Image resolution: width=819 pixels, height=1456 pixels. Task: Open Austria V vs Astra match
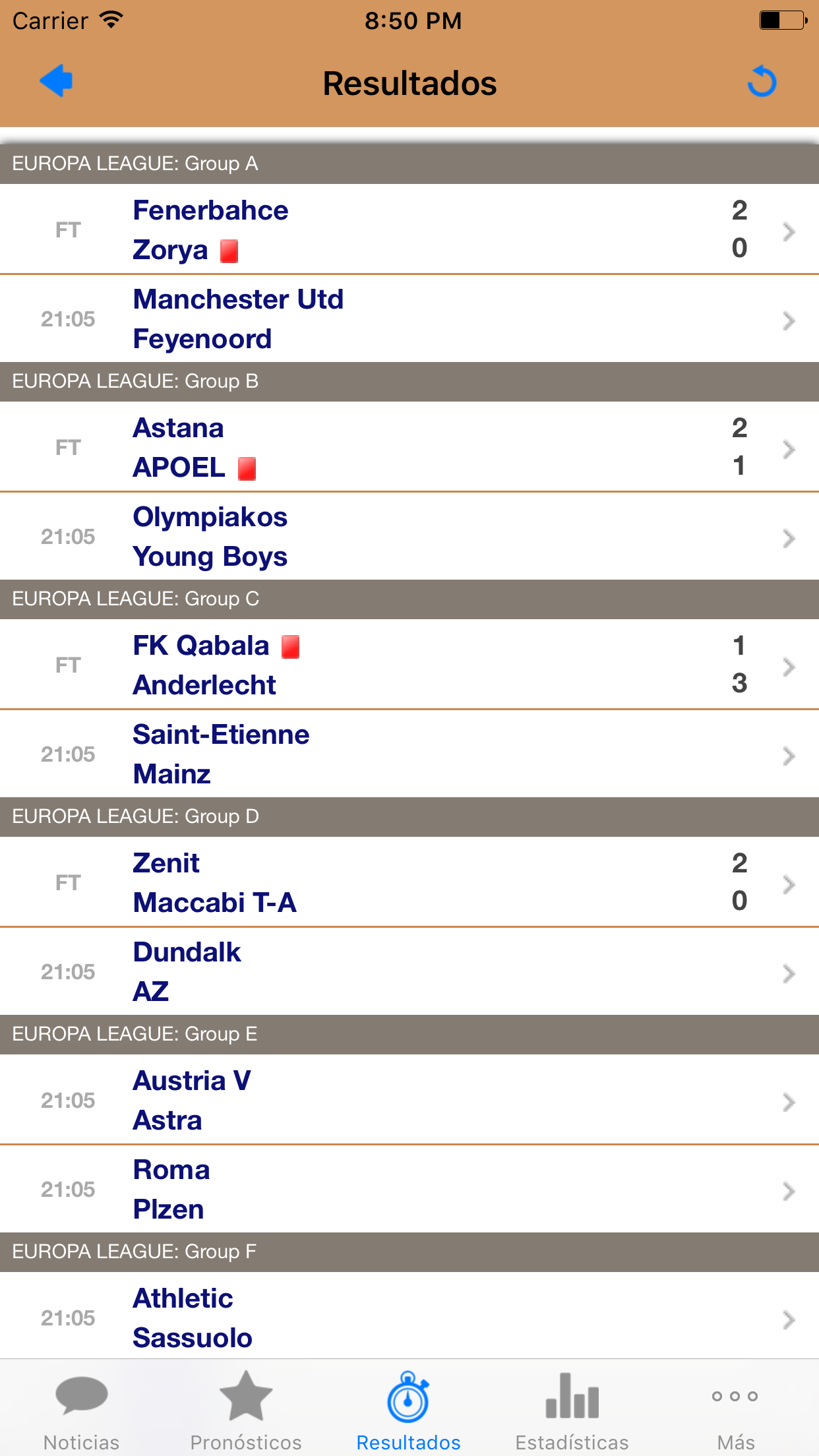(409, 1099)
